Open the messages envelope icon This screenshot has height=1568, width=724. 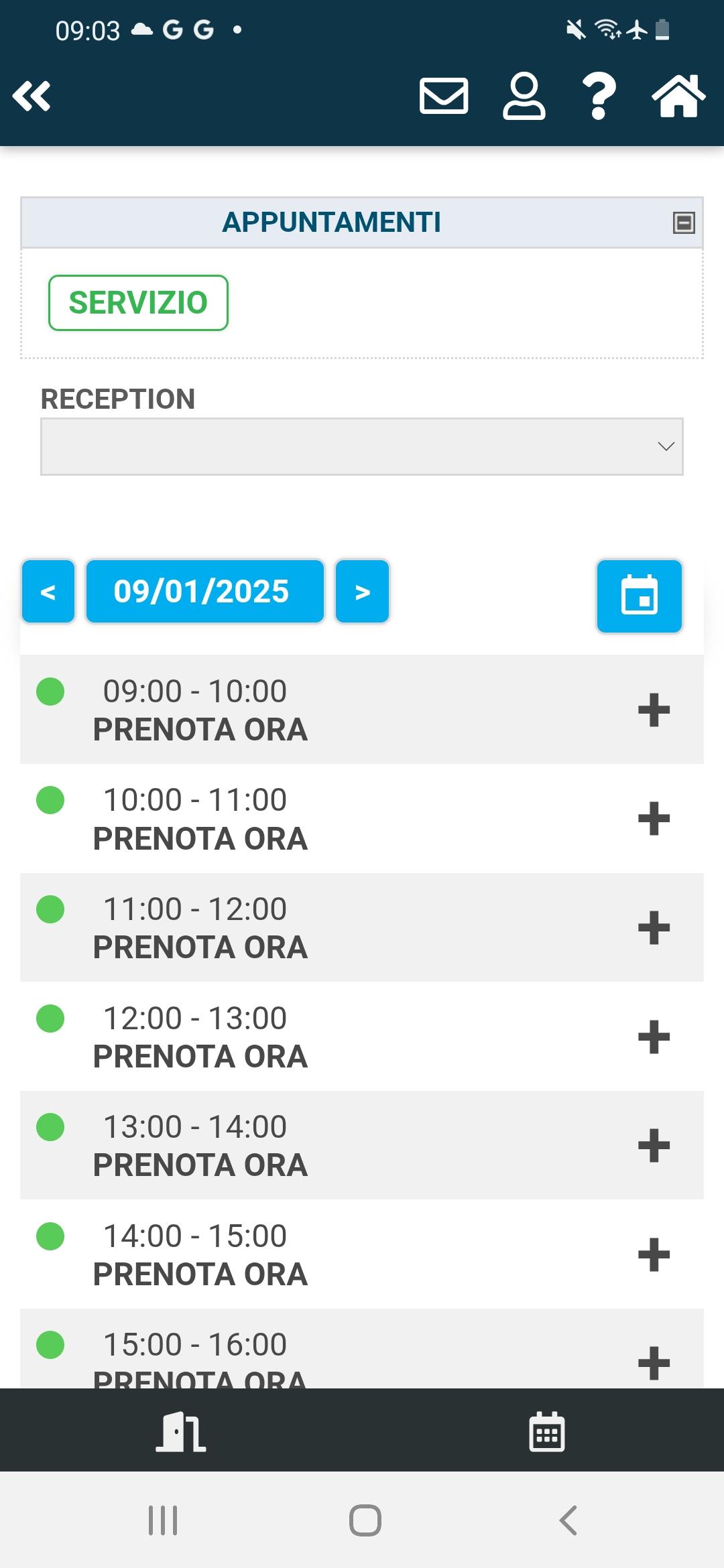(x=444, y=96)
